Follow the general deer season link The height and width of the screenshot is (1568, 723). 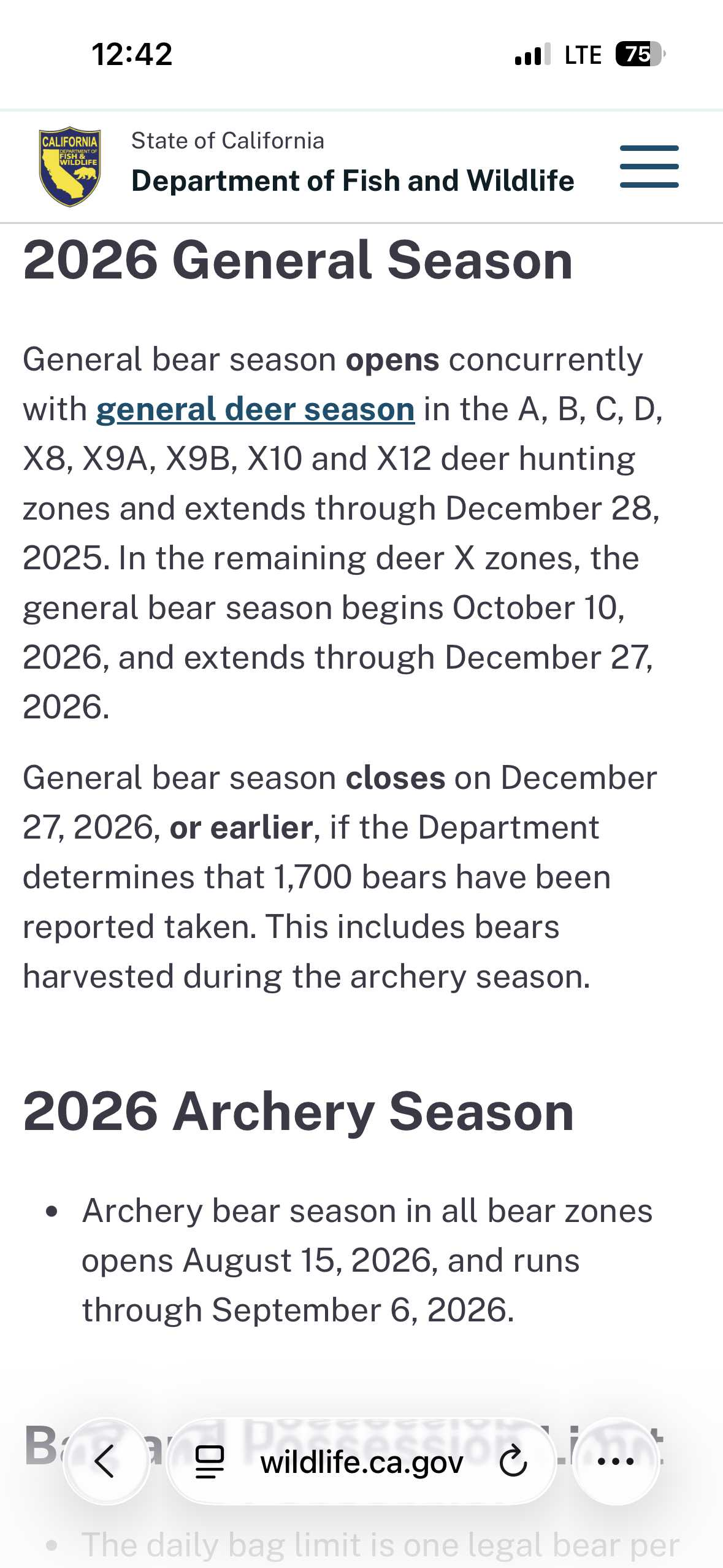(x=255, y=409)
